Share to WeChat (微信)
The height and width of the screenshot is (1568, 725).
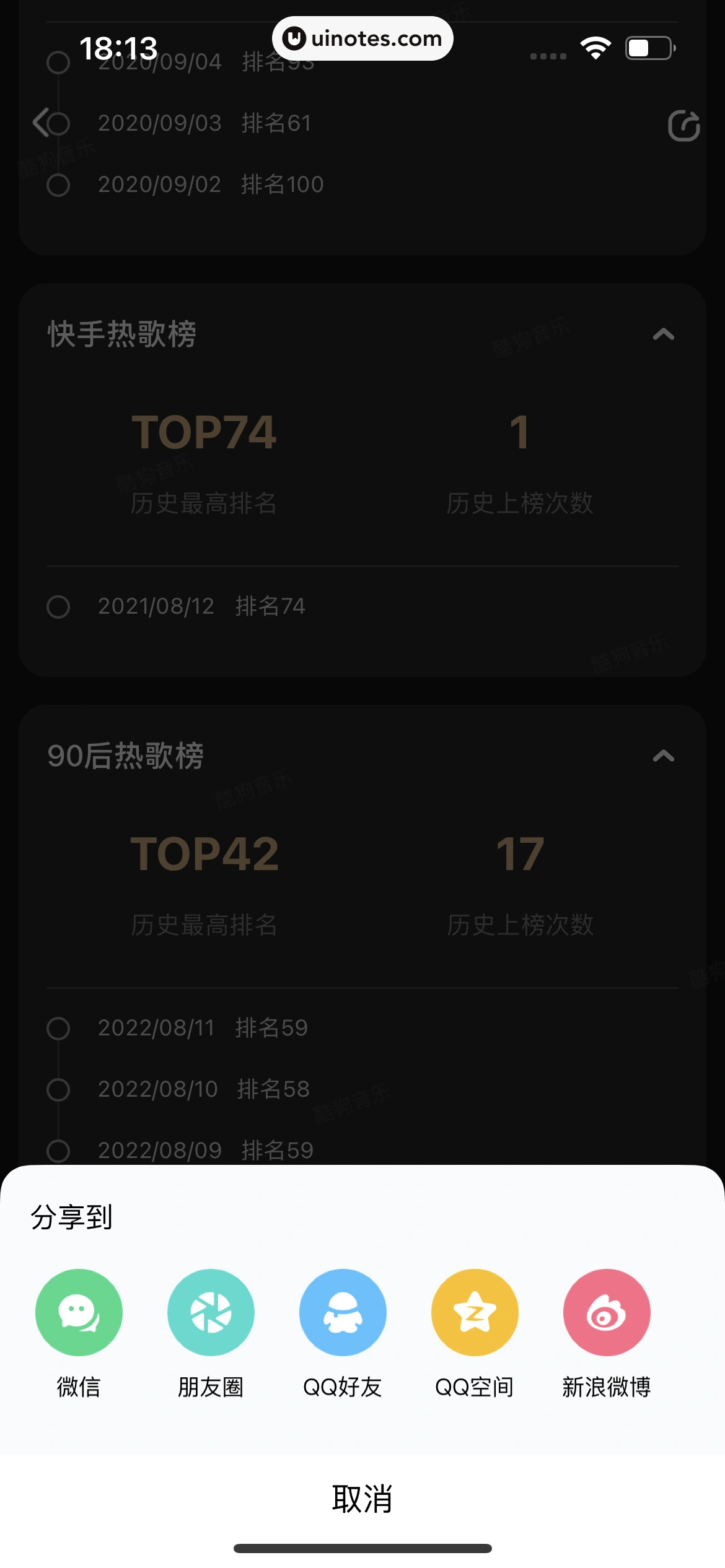(x=79, y=1312)
